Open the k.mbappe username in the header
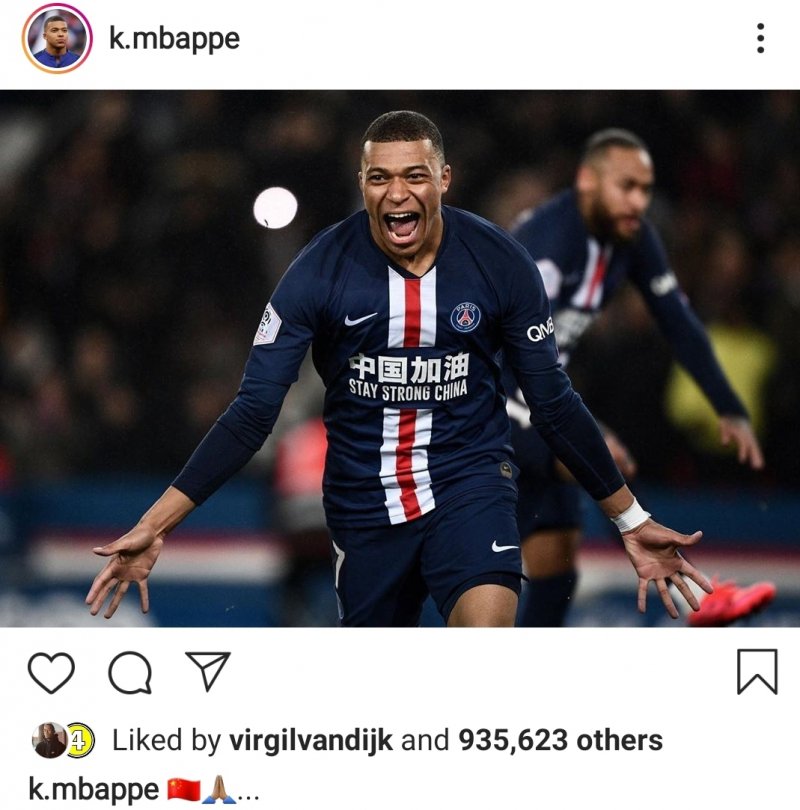The width and height of the screenshot is (800, 810). tap(174, 39)
